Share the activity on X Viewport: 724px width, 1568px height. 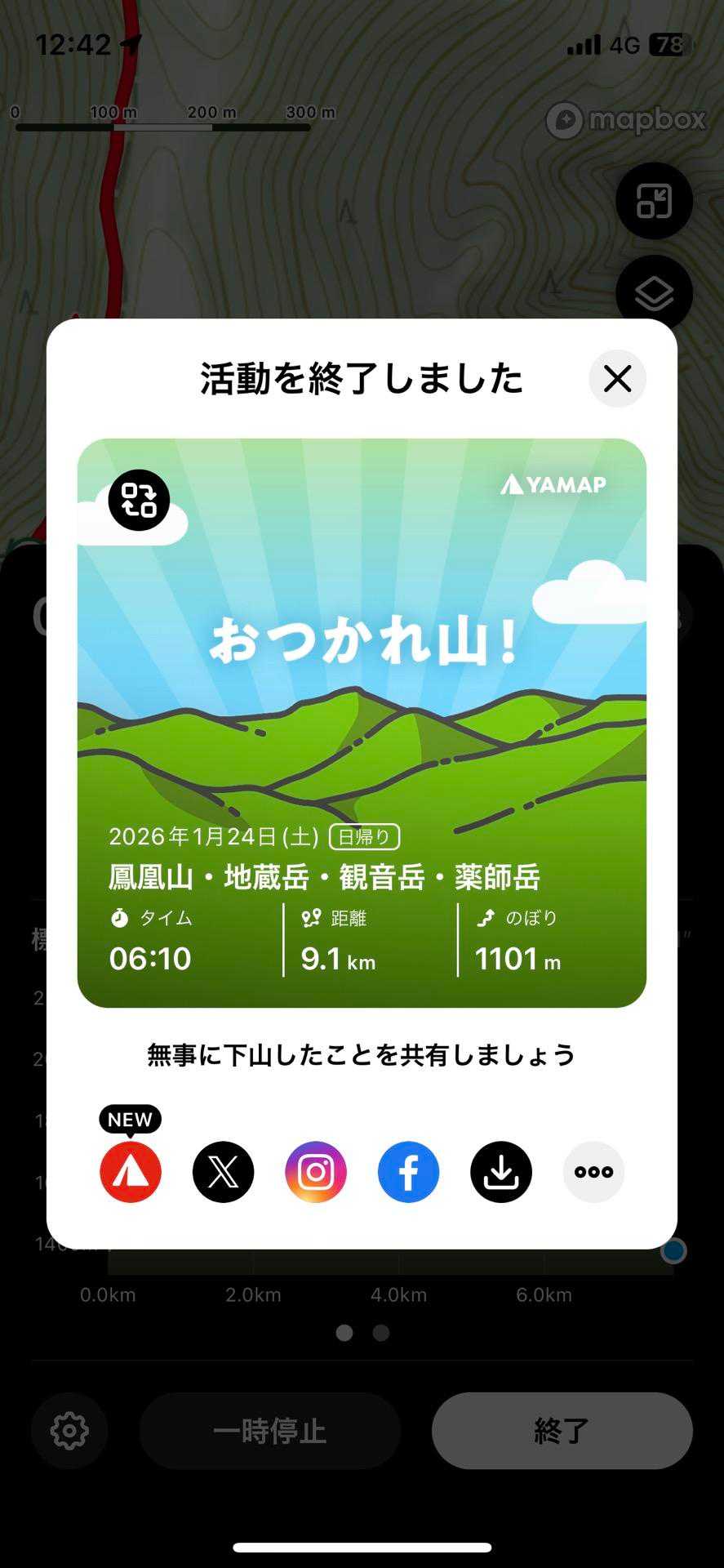click(x=223, y=1172)
